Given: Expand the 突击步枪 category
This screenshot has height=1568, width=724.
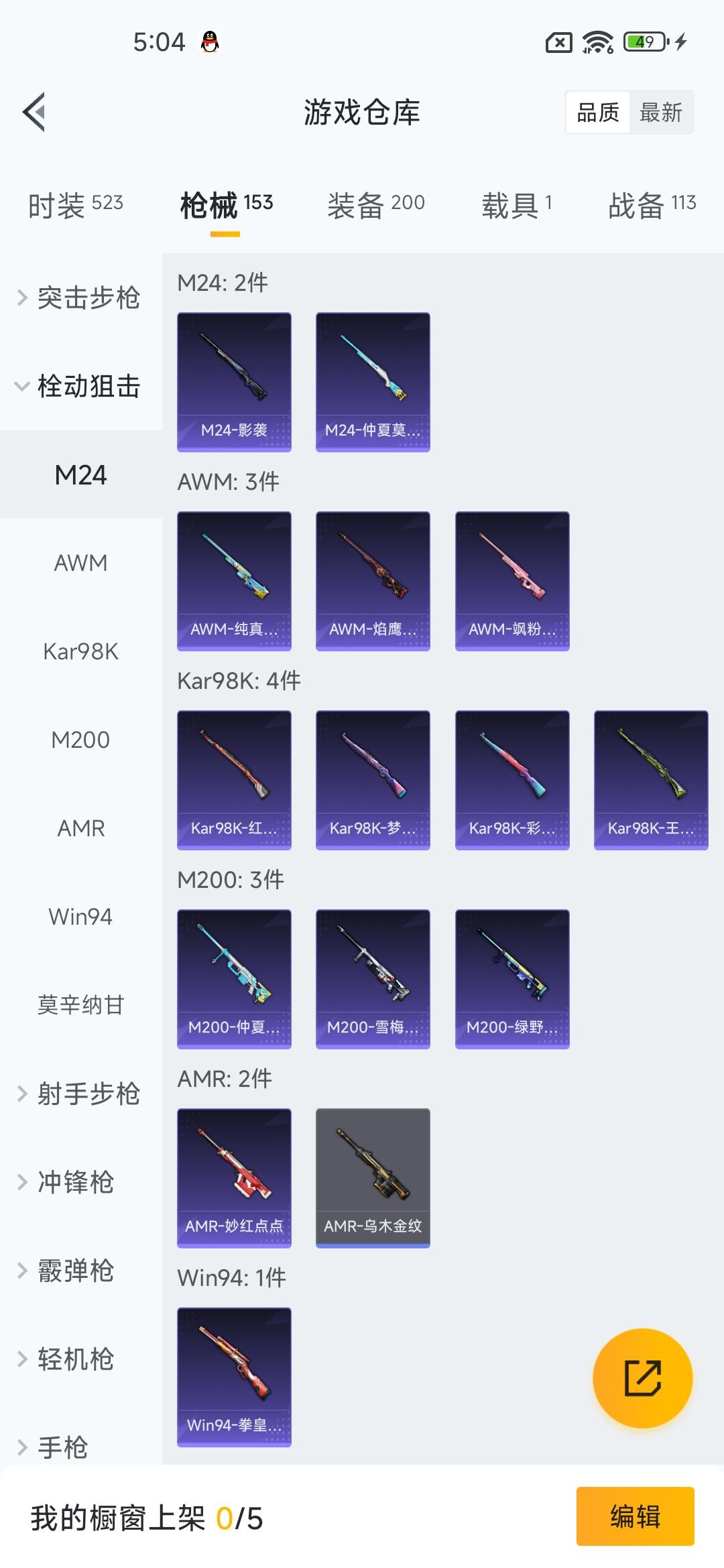Looking at the screenshot, I should tap(80, 298).
